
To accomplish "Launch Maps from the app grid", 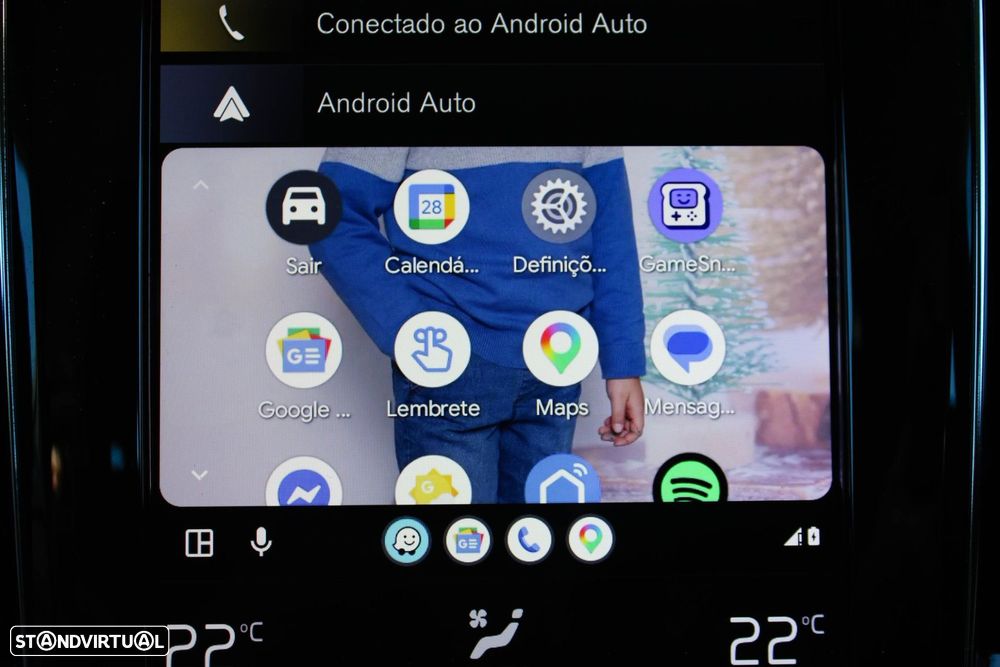I will pyautogui.click(x=560, y=351).
